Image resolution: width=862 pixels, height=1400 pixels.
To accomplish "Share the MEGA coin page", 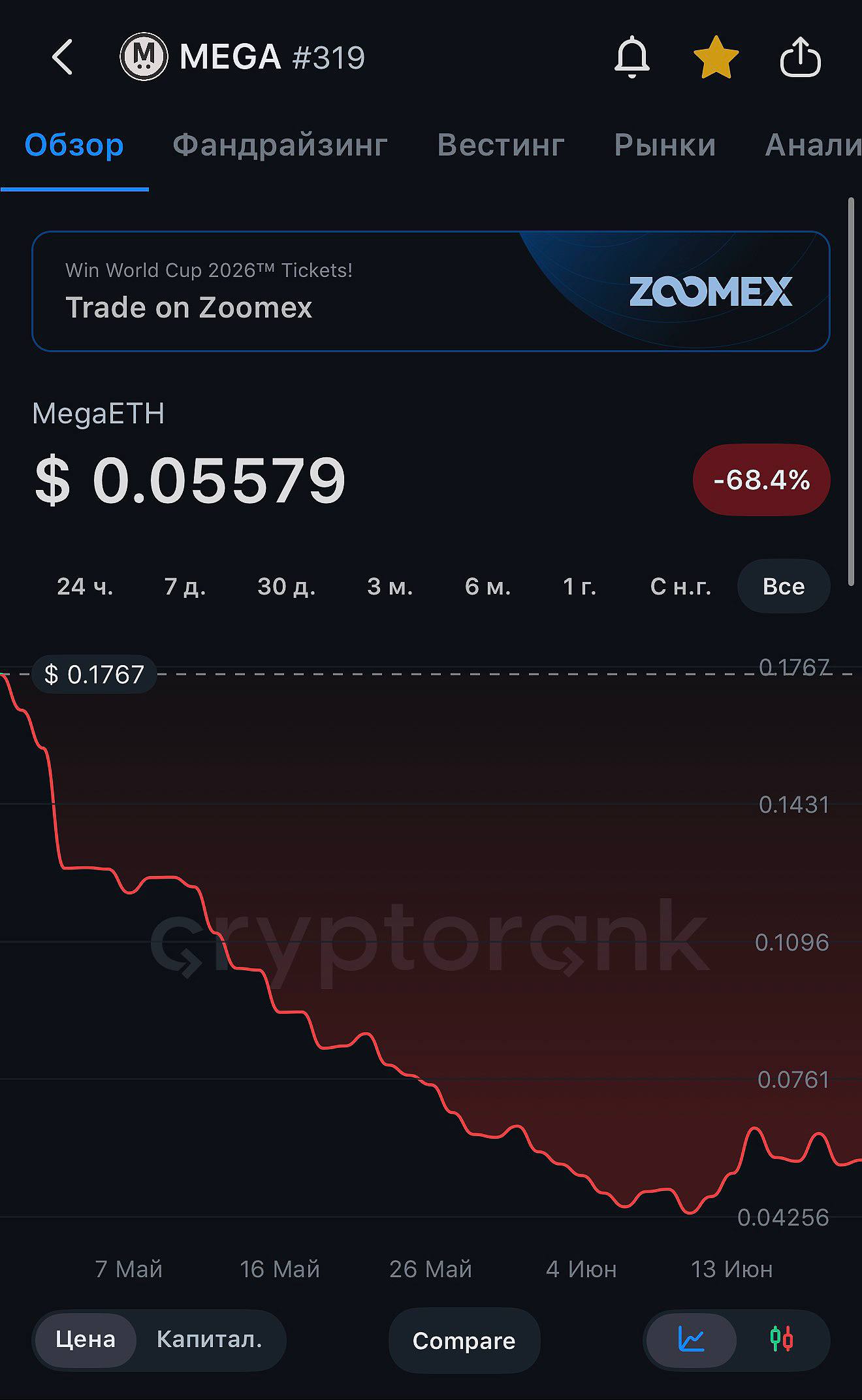I will pyautogui.click(x=801, y=57).
